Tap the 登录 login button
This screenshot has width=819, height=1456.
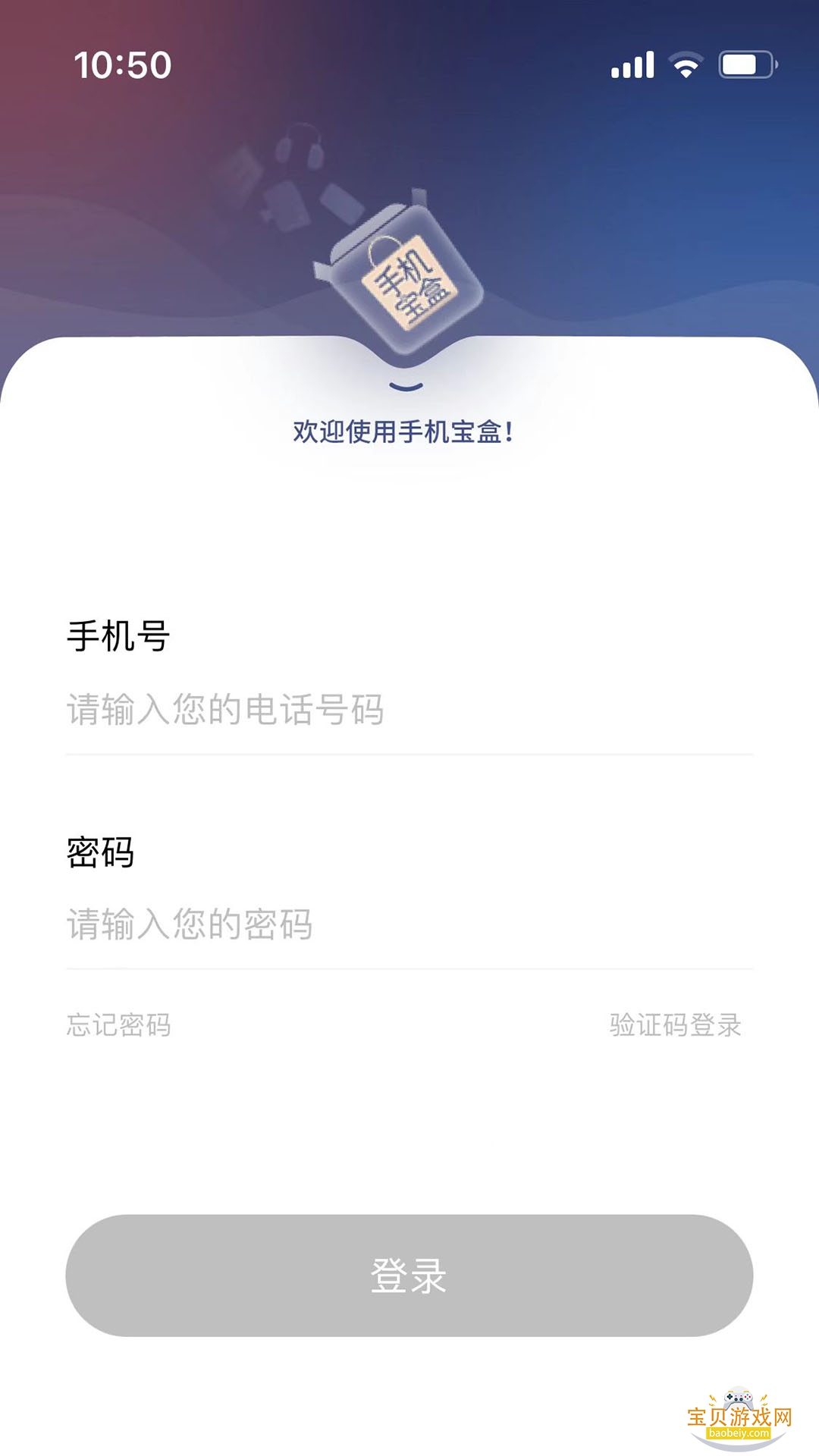tap(409, 1276)
